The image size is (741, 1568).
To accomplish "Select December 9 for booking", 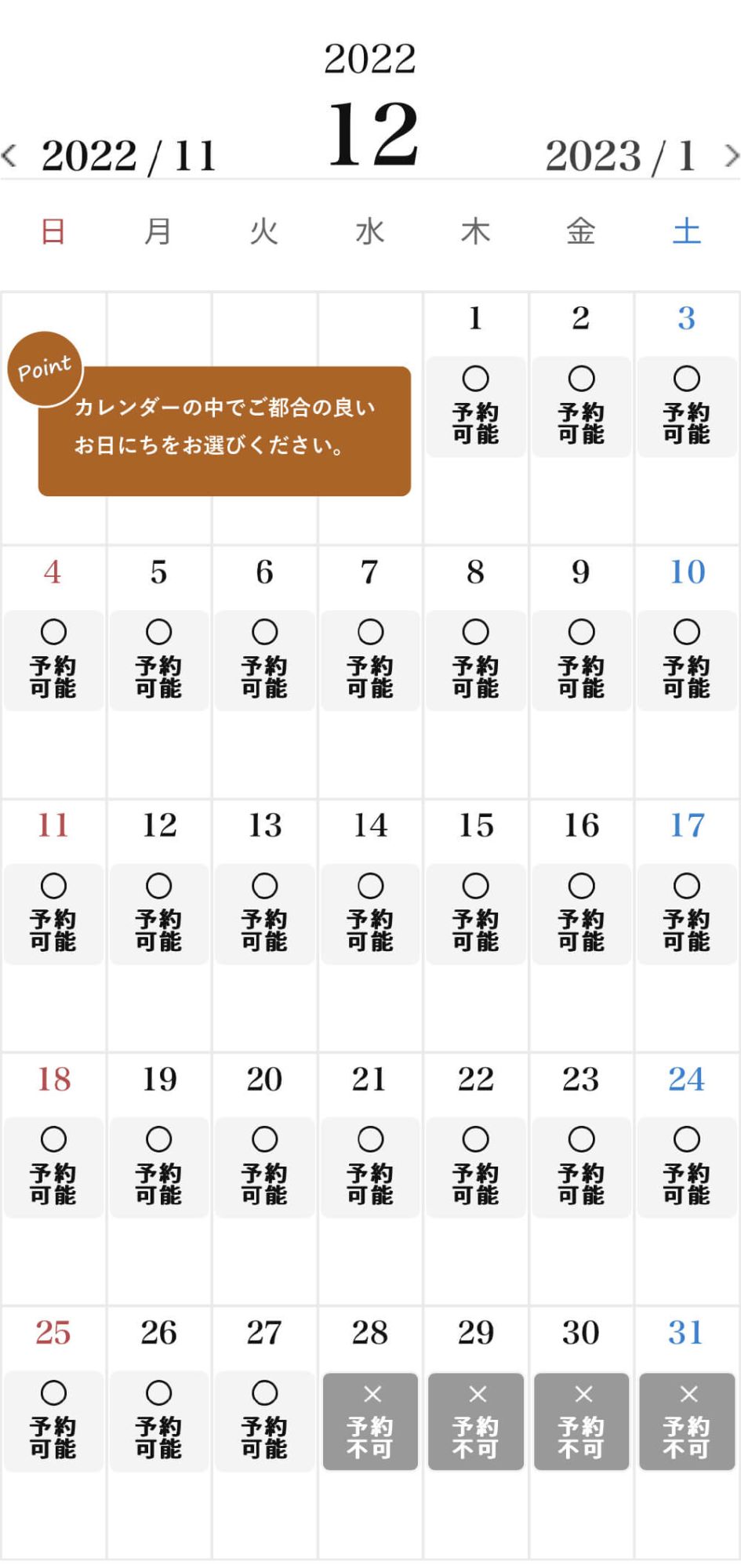I will [x=581, y=661].
